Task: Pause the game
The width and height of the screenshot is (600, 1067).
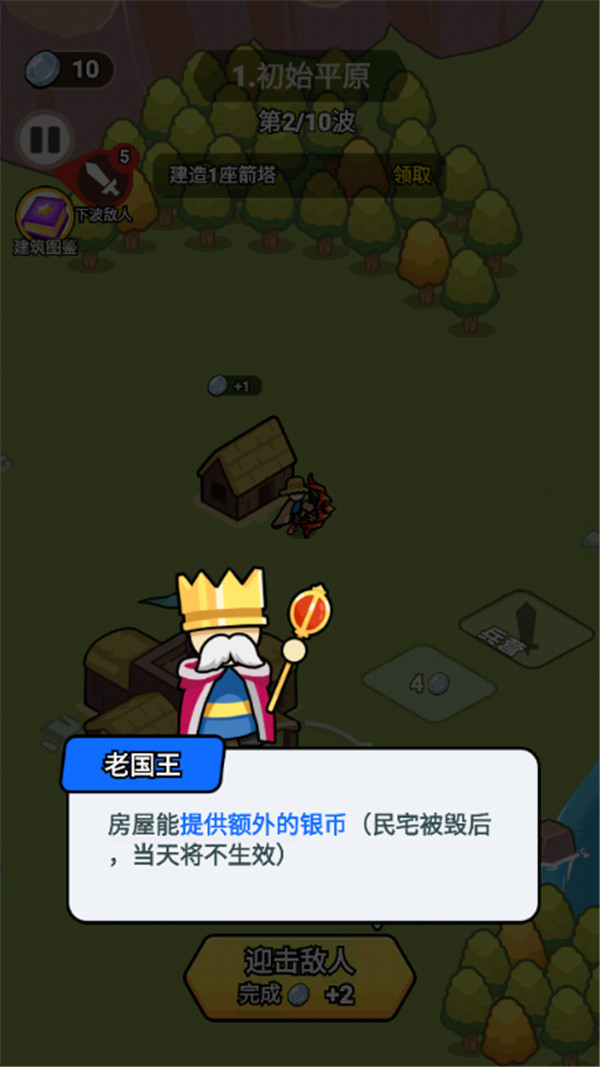Action: pos(45,138)
